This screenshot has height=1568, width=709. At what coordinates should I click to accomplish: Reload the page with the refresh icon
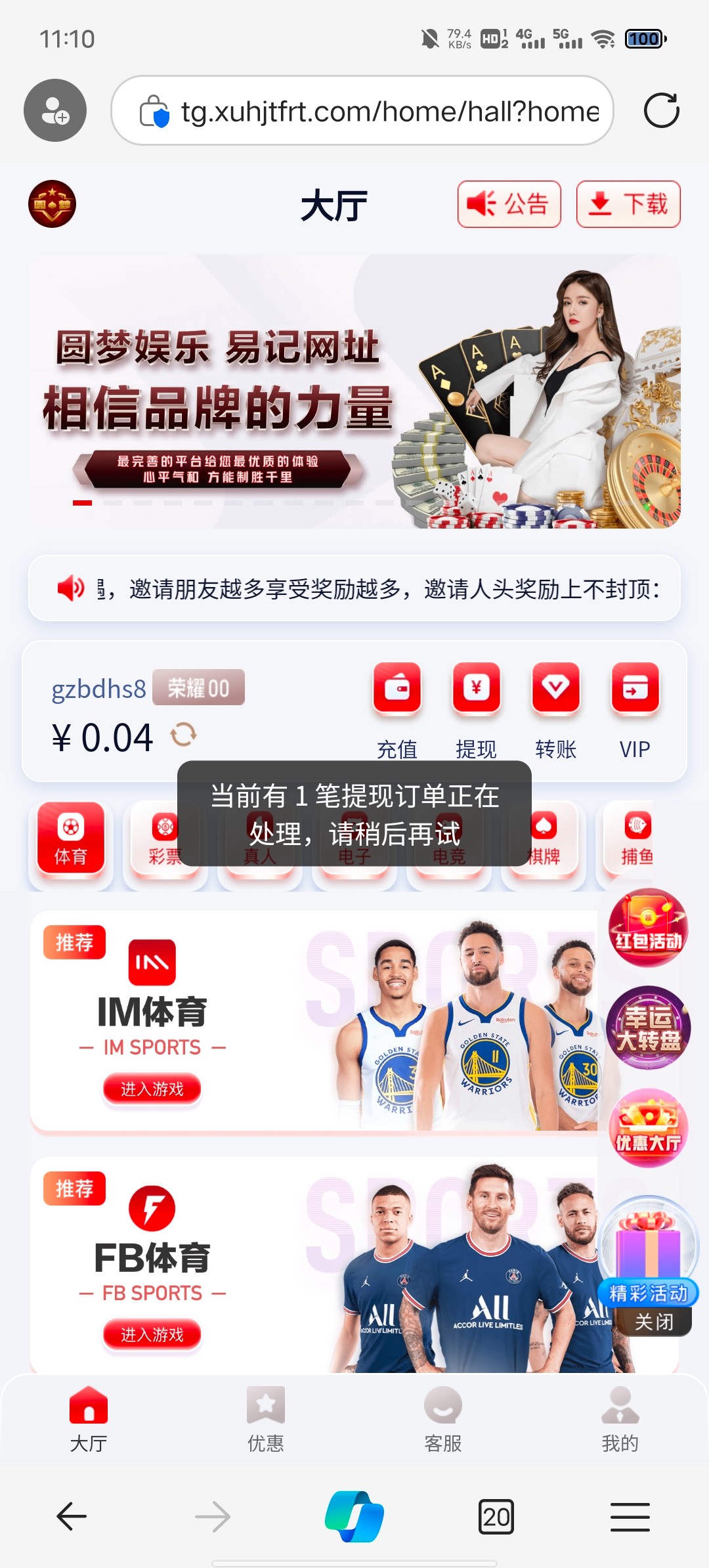(661, 110)
